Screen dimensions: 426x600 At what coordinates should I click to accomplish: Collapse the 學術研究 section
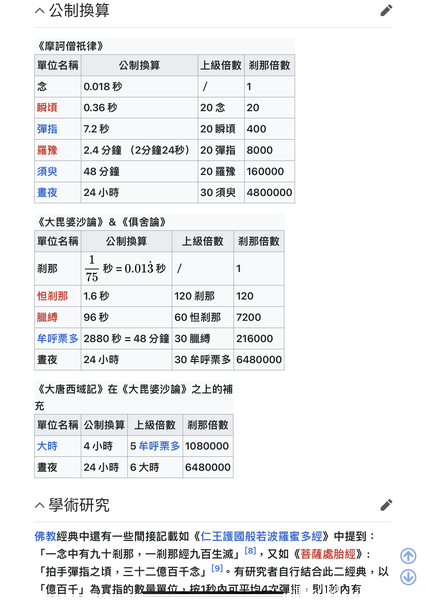[x=39, y=505]
